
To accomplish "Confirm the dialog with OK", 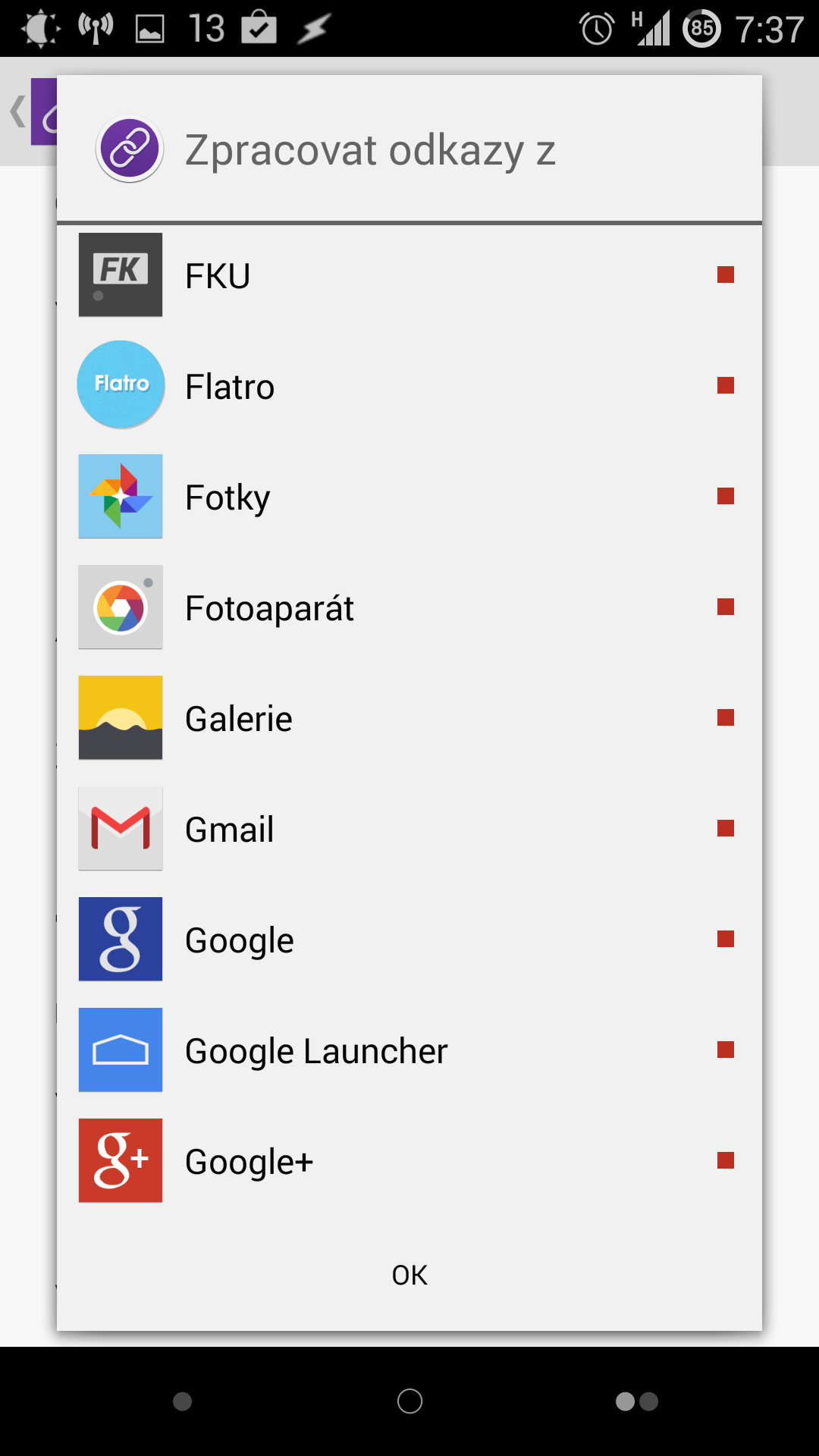I will point(409,1275).
